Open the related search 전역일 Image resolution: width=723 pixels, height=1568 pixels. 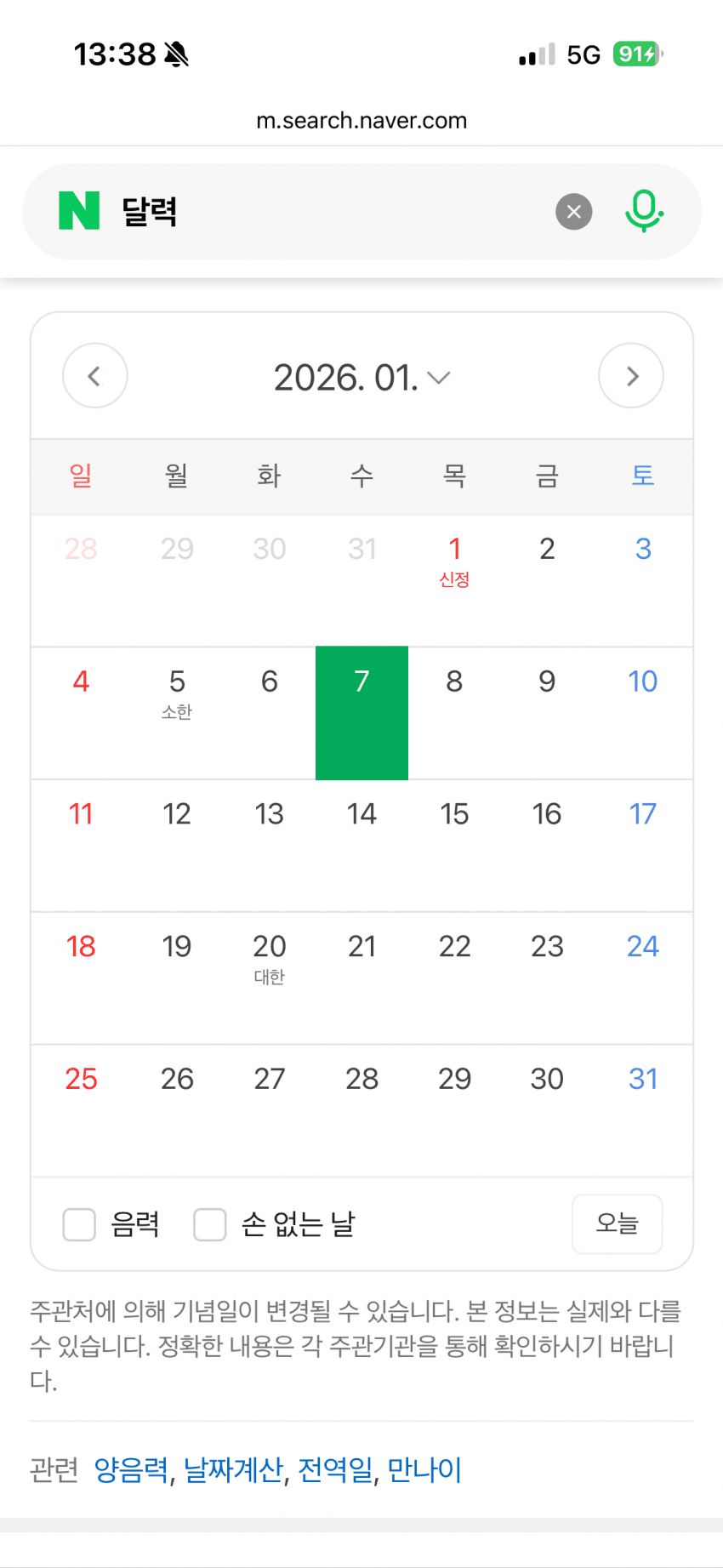tap(335, 1469)
